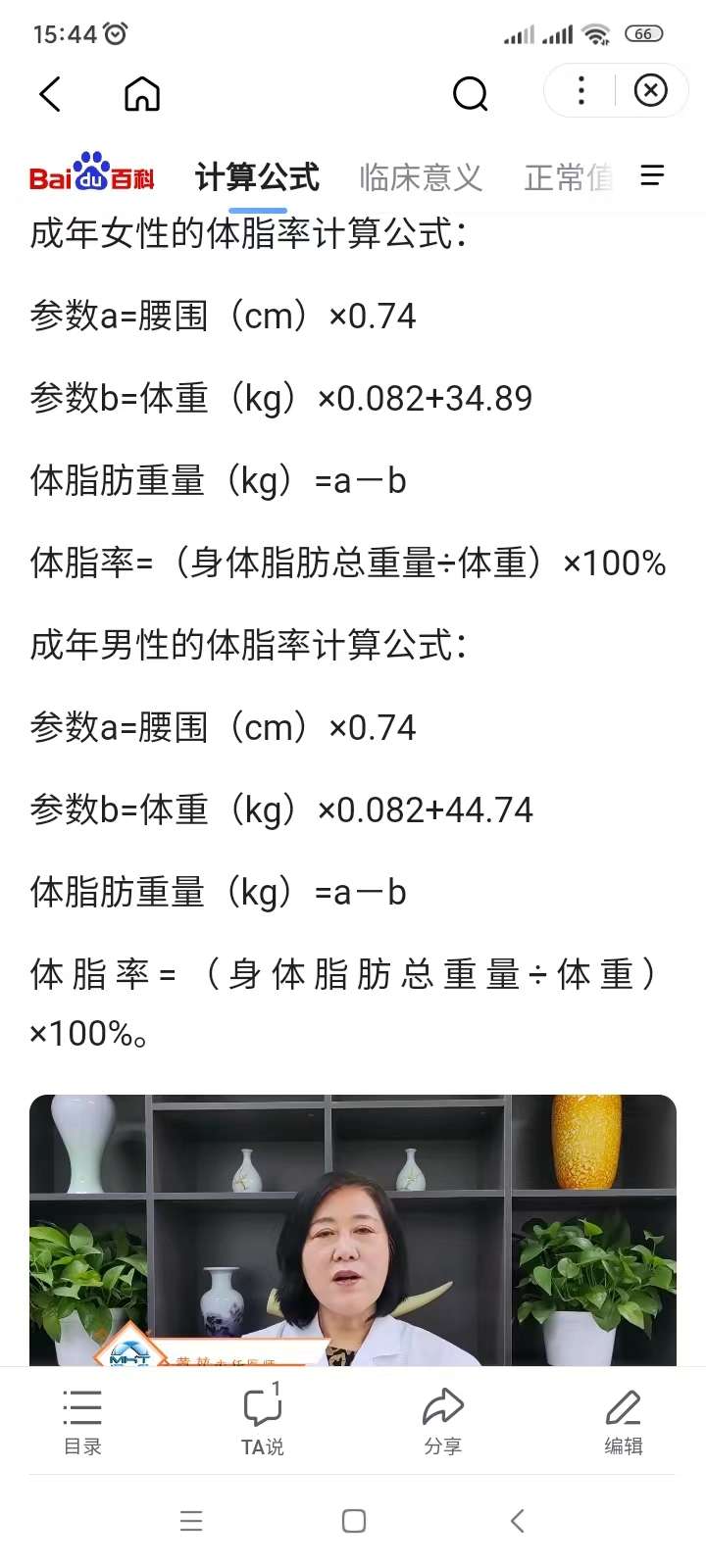Switch to the 临床意义 tab

[421, 177]
